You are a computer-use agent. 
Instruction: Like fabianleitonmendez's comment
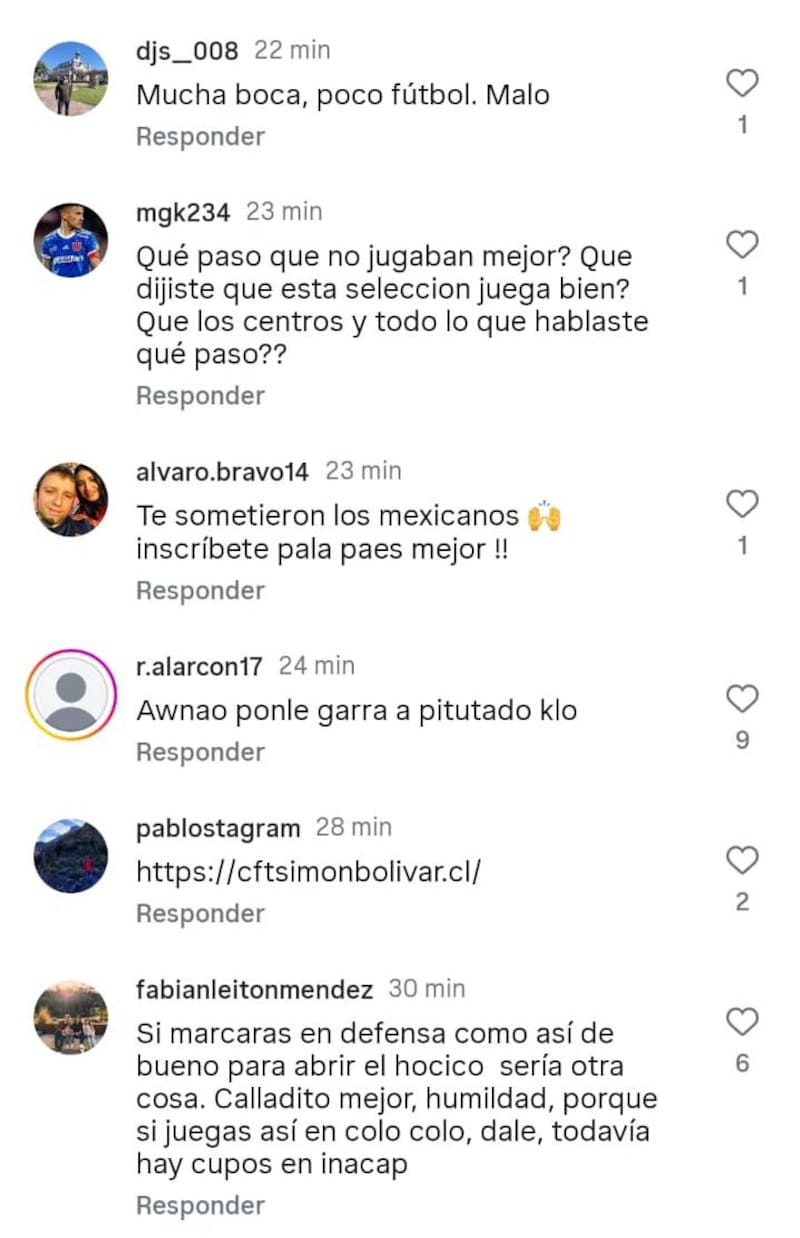coord(742,1022)
